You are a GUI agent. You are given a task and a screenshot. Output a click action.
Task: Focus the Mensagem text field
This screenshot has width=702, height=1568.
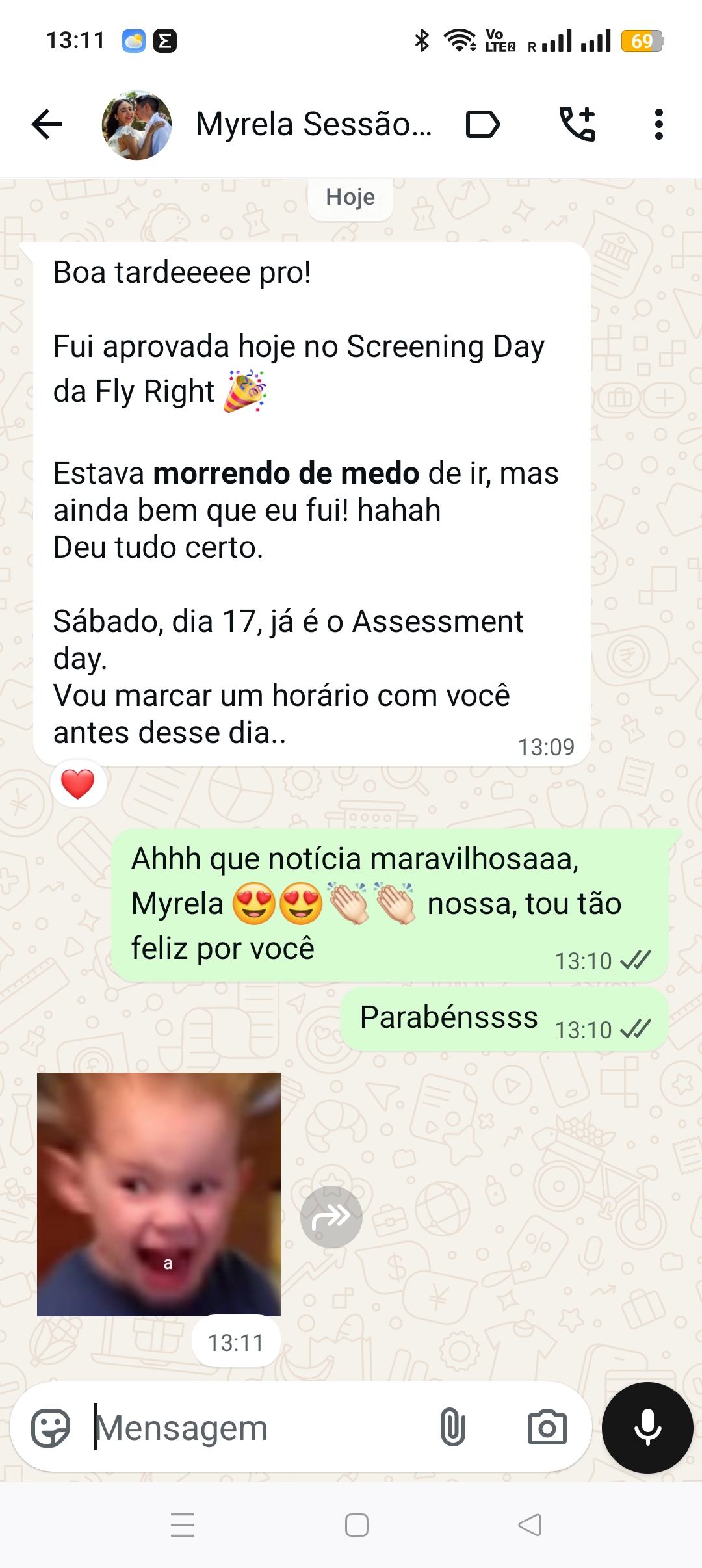tap(260, 1428)
